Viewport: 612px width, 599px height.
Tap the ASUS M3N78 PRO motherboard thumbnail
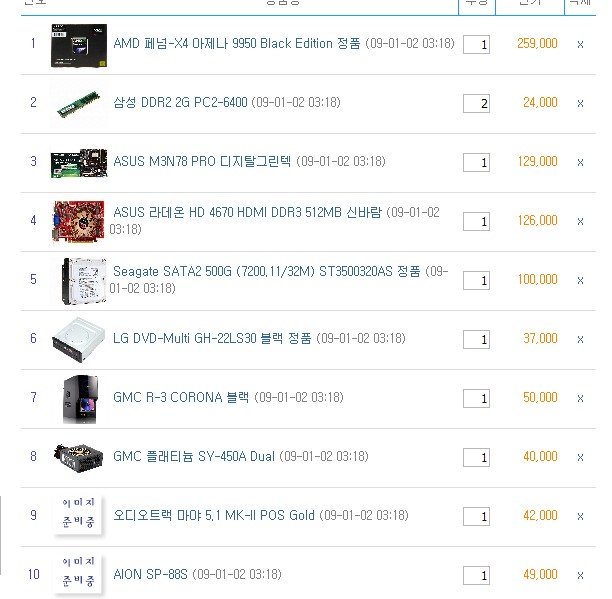[78, 162]
